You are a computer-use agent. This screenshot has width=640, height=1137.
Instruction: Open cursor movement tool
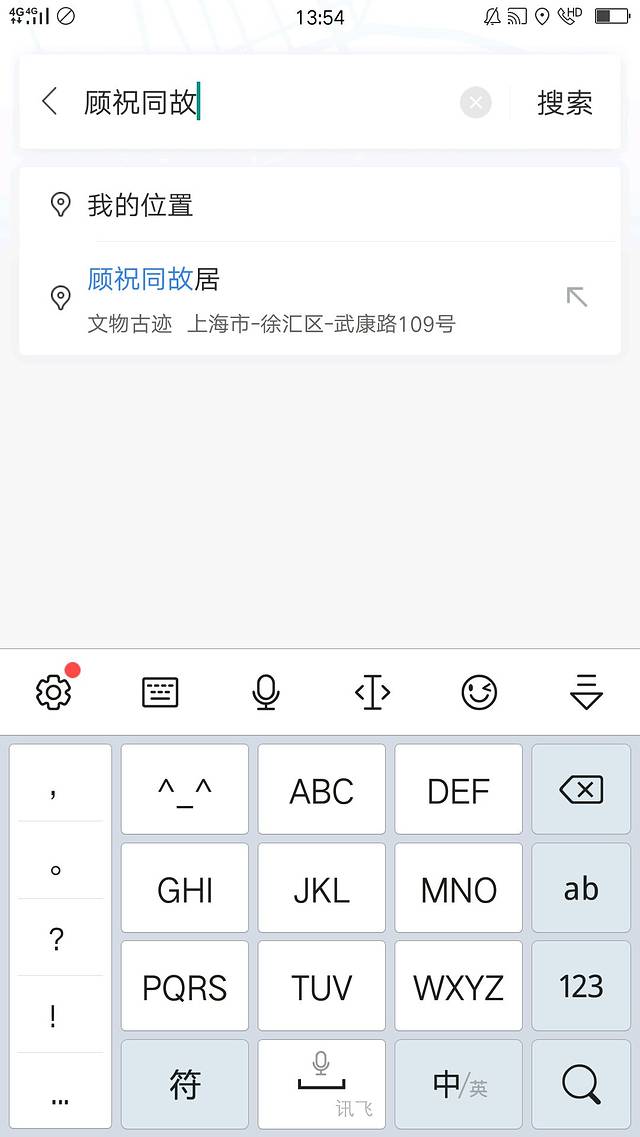[x=372, y=692]
